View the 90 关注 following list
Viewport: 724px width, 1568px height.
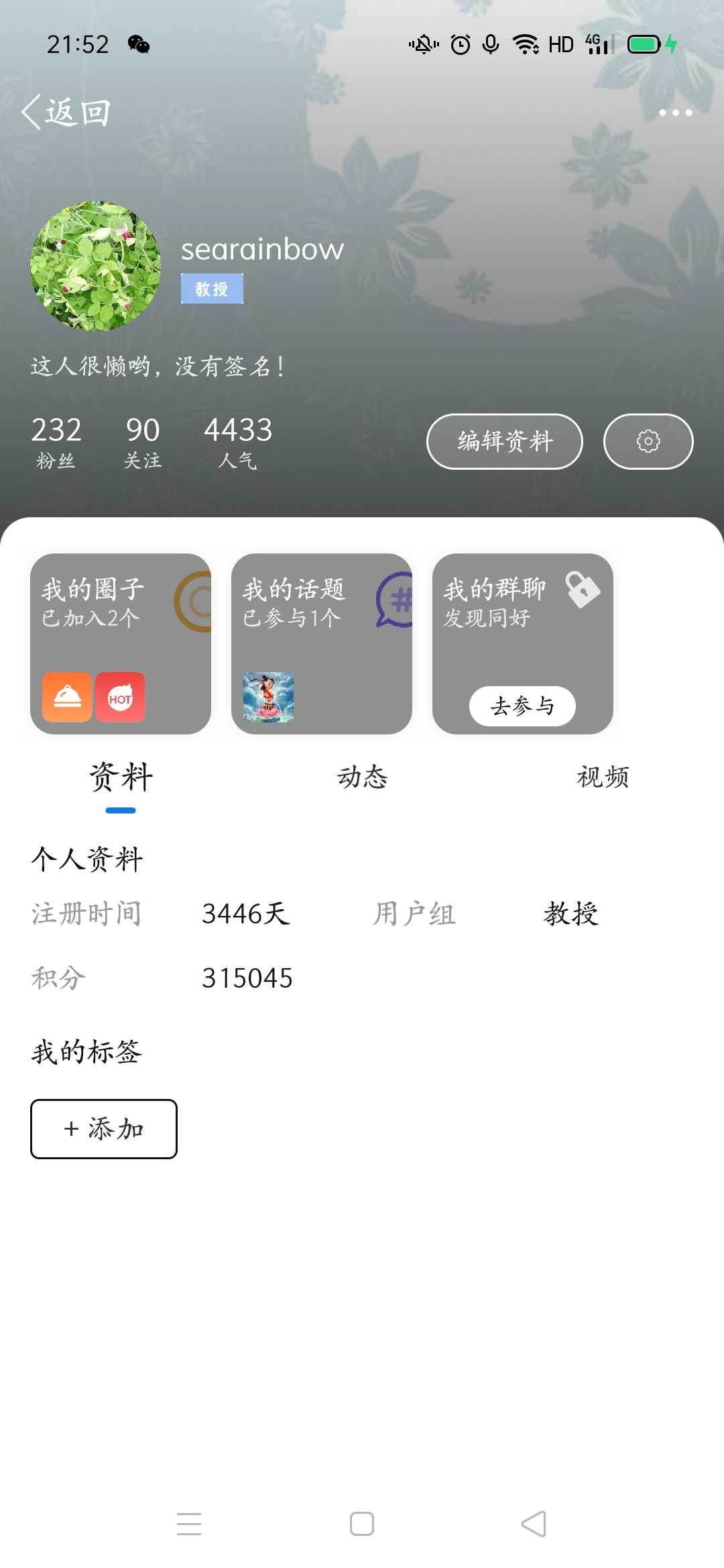click(x=143, y=442)
